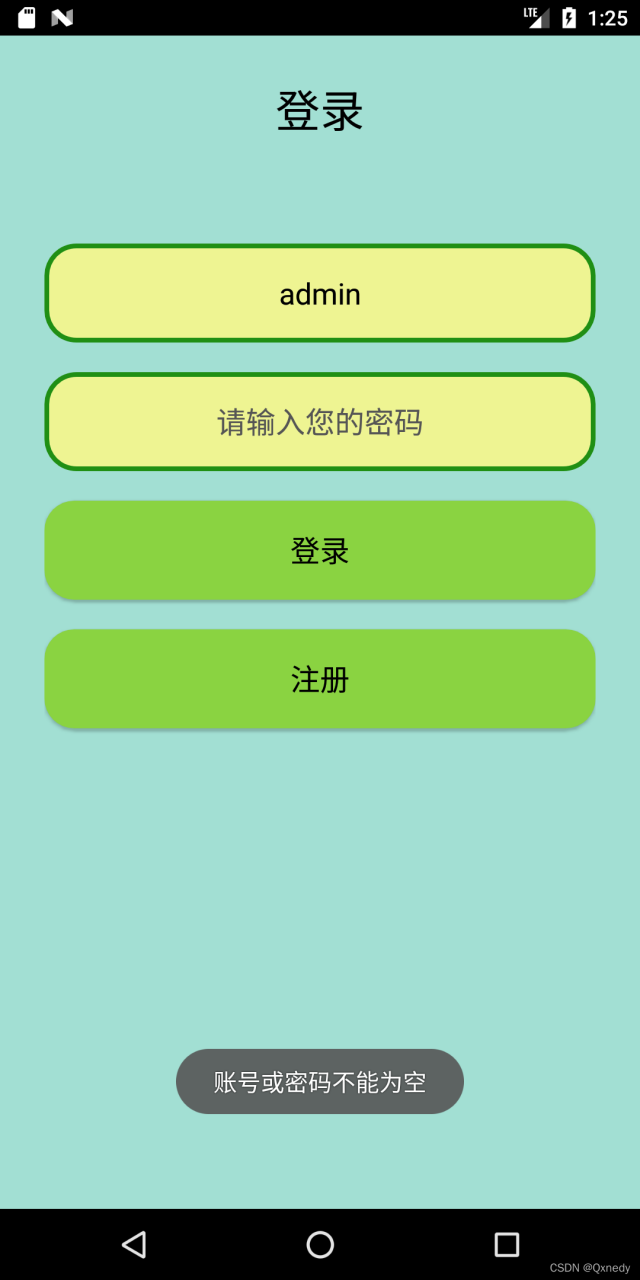Image resolution: width=640 pixels, height=1280 pixels.
Task: Go back using the system back button
Action: 134,1244
